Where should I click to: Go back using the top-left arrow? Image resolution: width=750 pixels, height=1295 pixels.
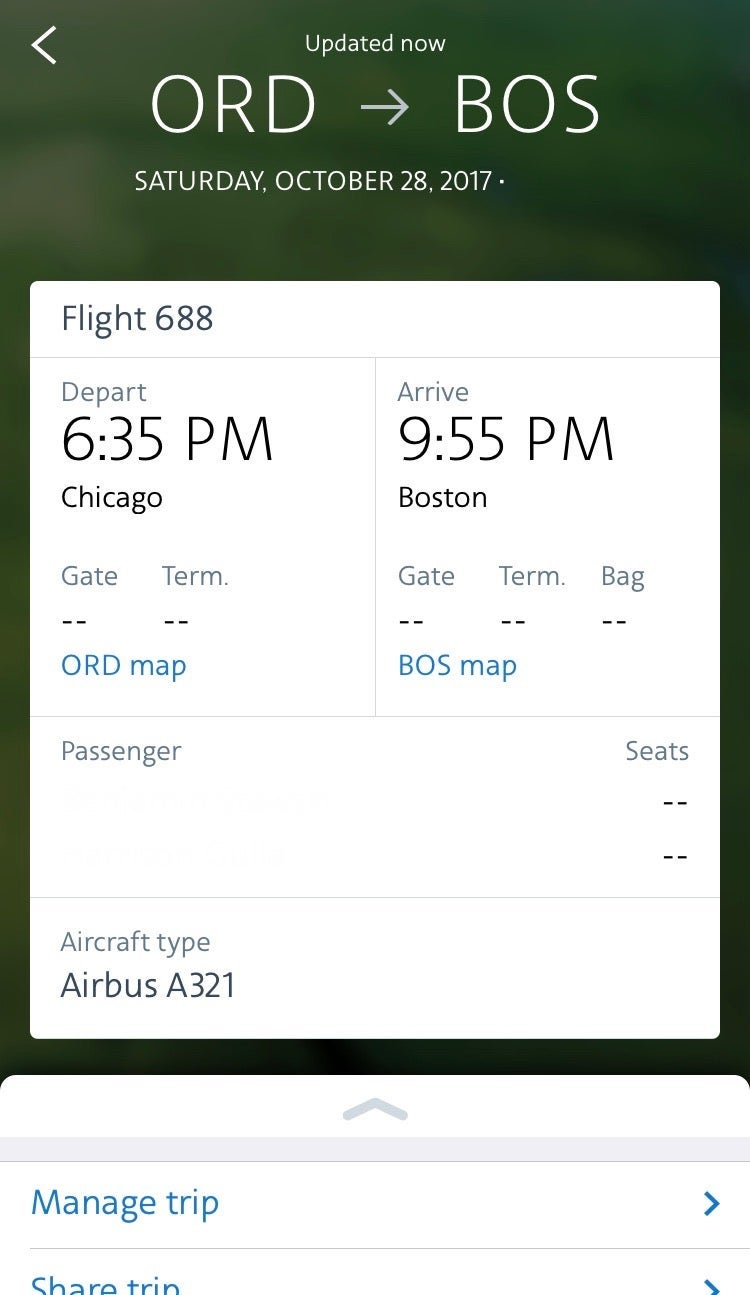coord(44,45)
